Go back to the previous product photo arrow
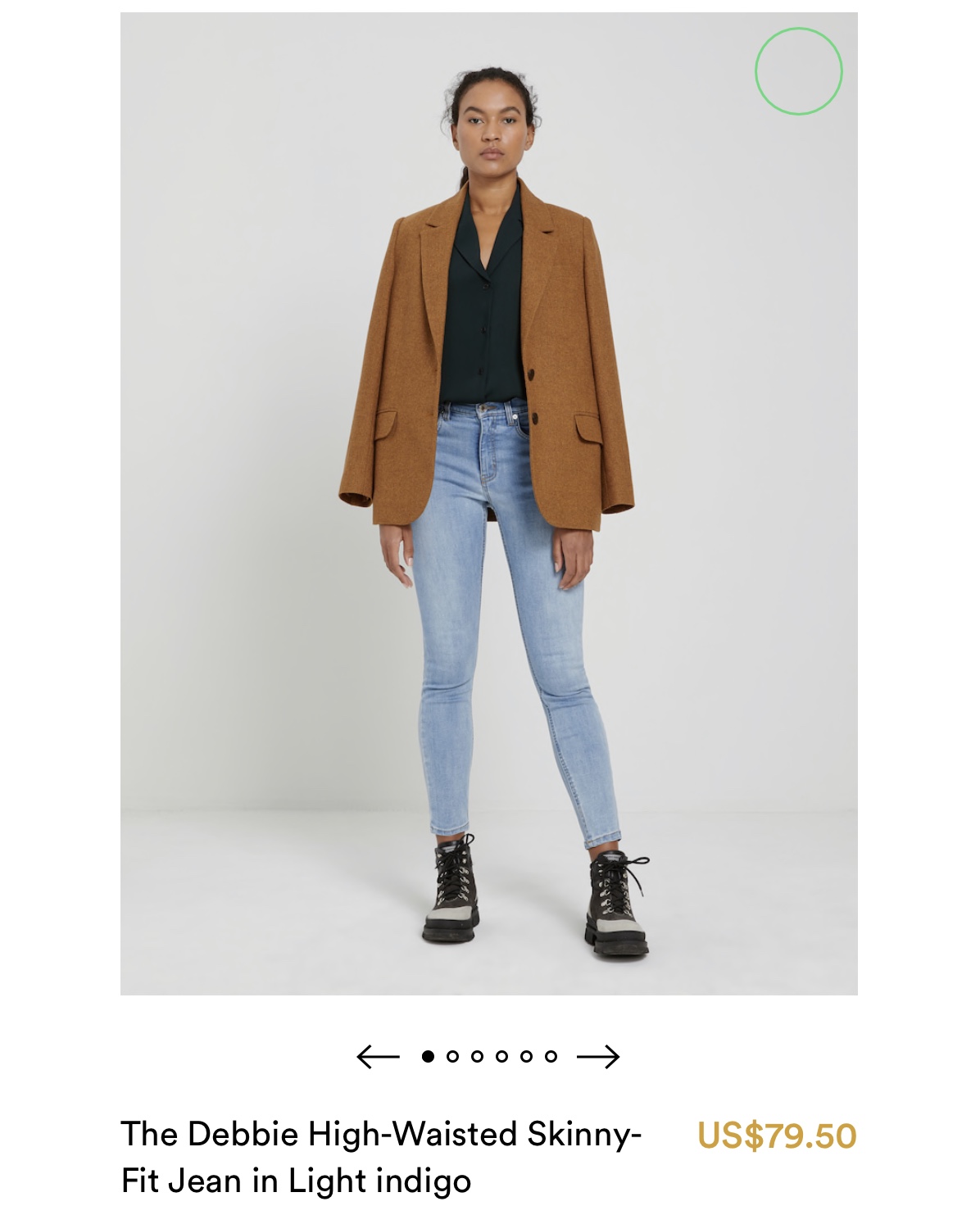This screenshot has width=980, height=1215. click(378, 1057)
